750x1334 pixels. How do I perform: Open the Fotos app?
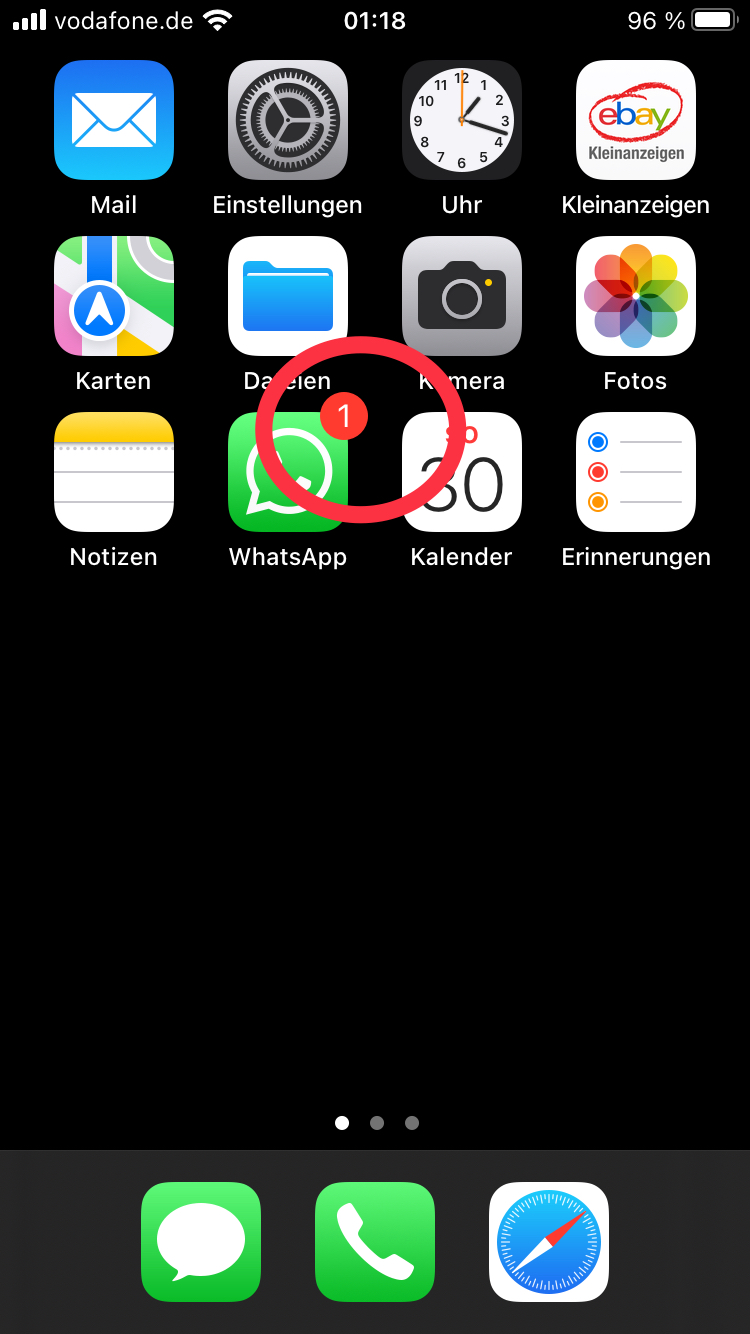coord(636,296)
